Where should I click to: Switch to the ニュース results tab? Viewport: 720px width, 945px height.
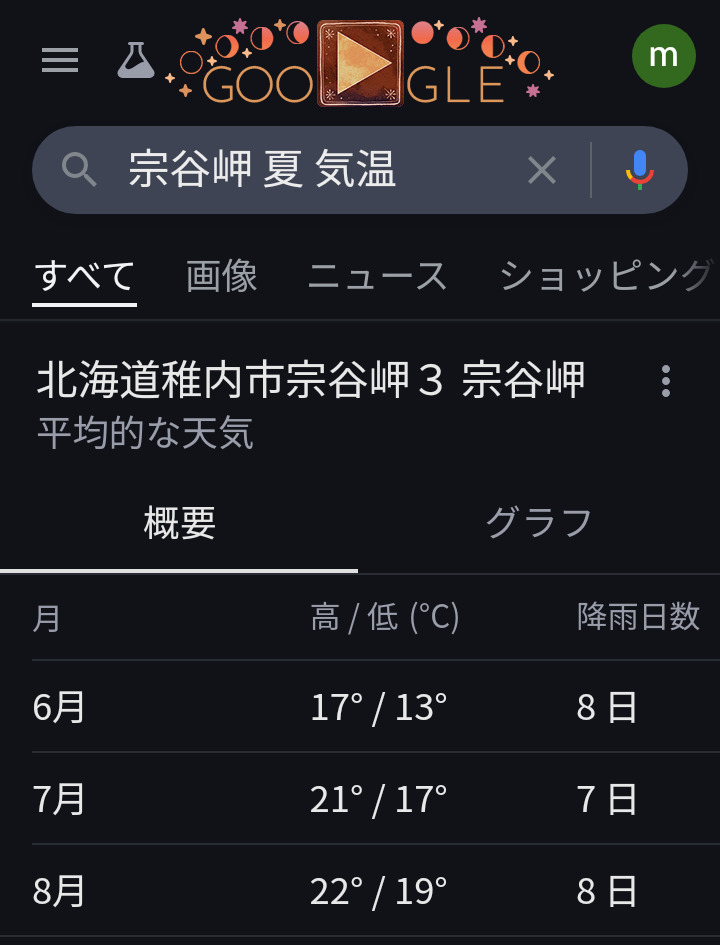click(x=377, y=276)
